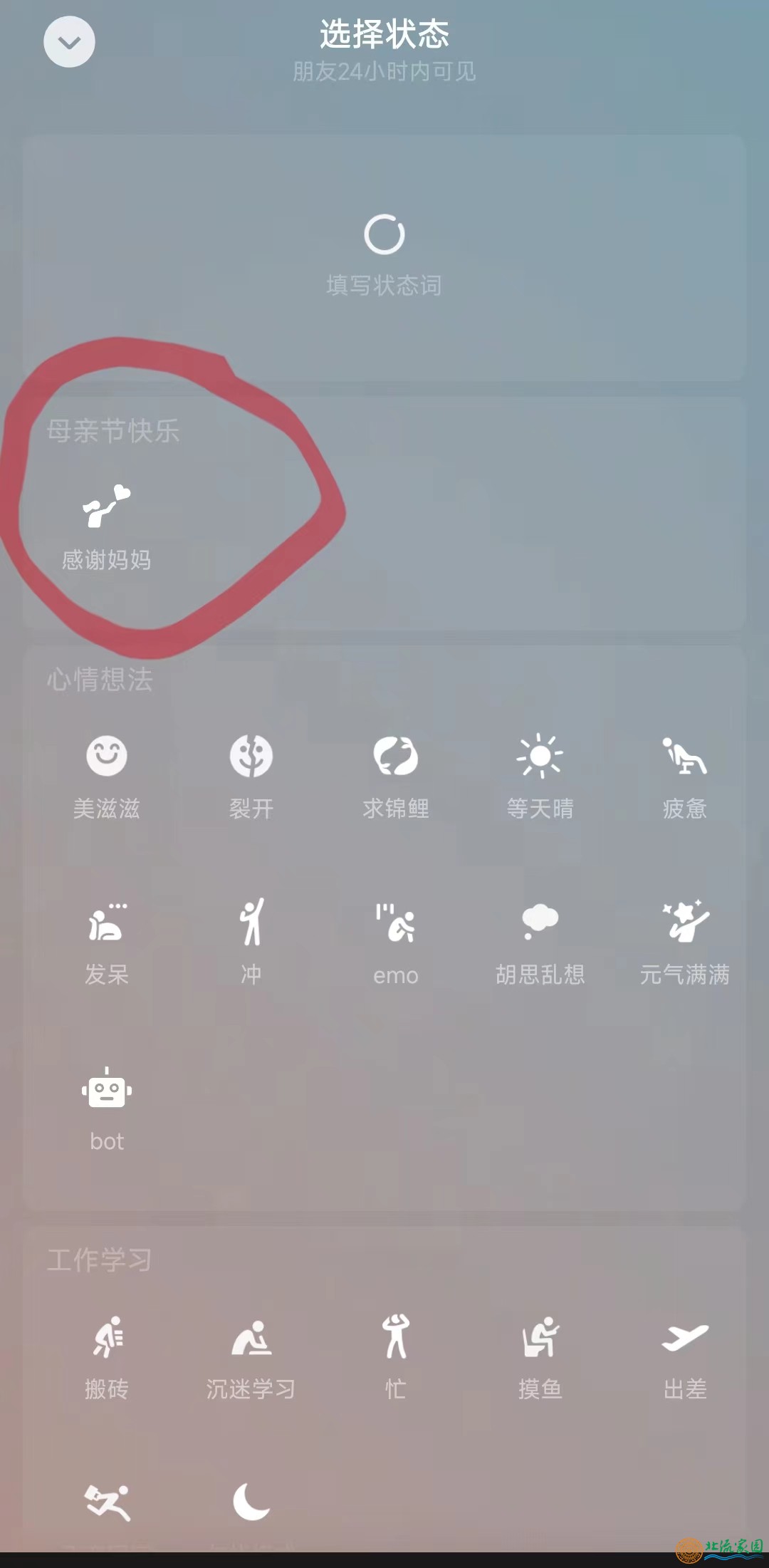Select the 发呆 status

(x=107, y=942)
